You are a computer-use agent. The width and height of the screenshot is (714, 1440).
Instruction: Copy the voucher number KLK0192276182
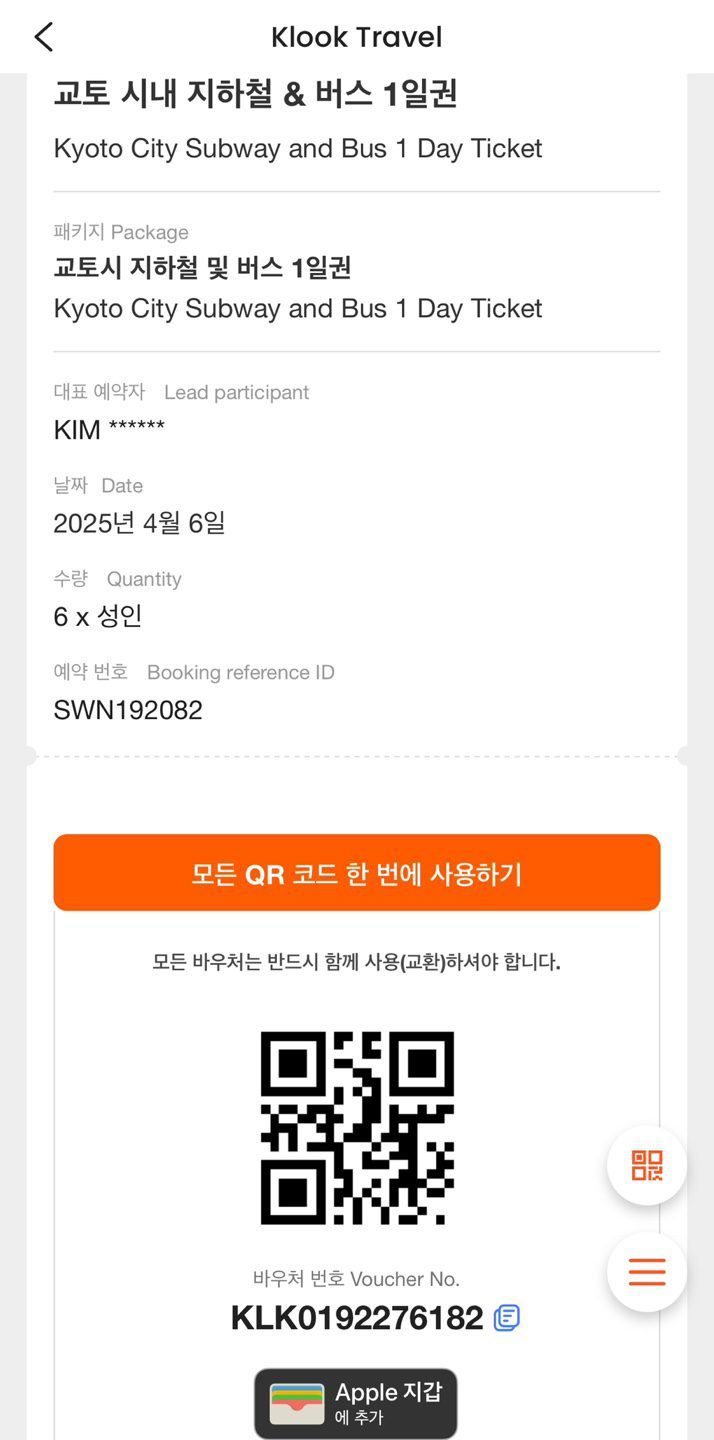(507, 1317)
